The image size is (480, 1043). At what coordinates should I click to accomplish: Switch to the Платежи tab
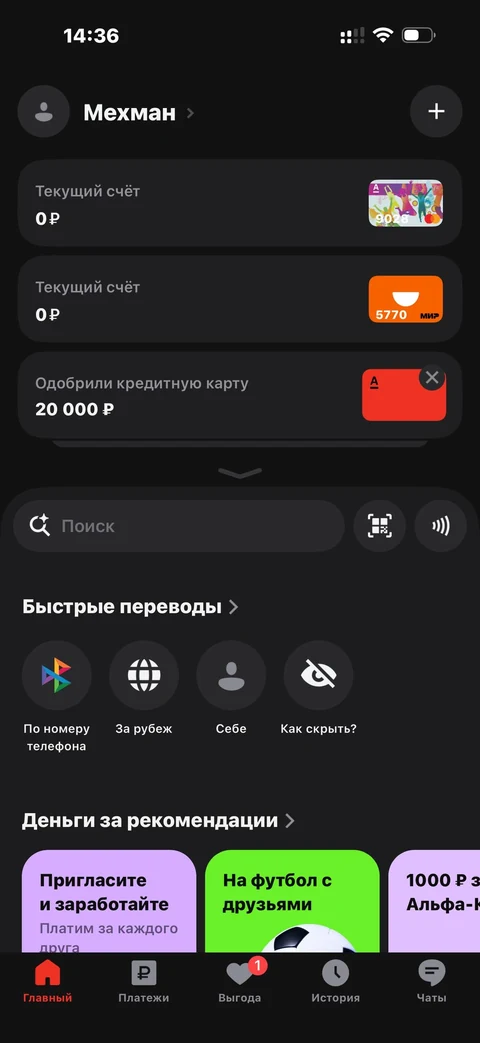pos(144,982)
